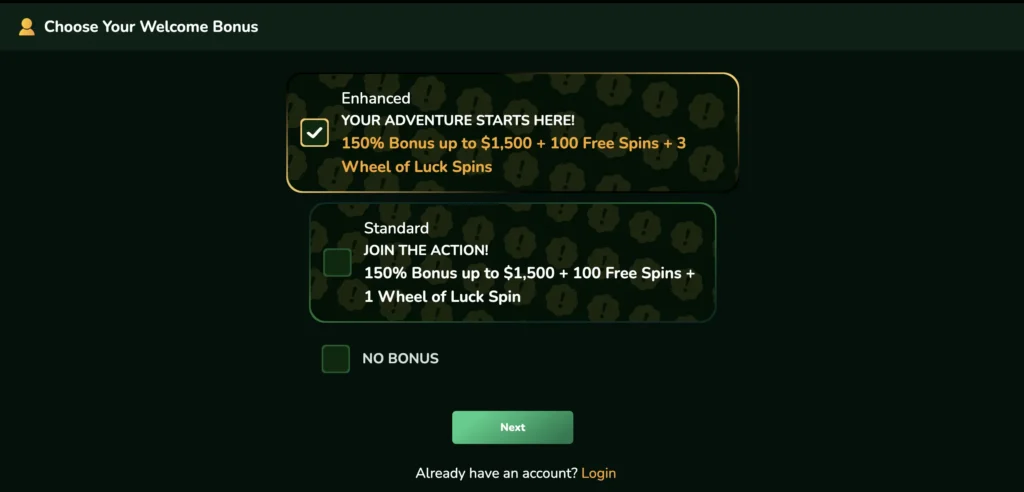
Task: Choose the NO BONUS checkbox
Action: coord(336,359)
